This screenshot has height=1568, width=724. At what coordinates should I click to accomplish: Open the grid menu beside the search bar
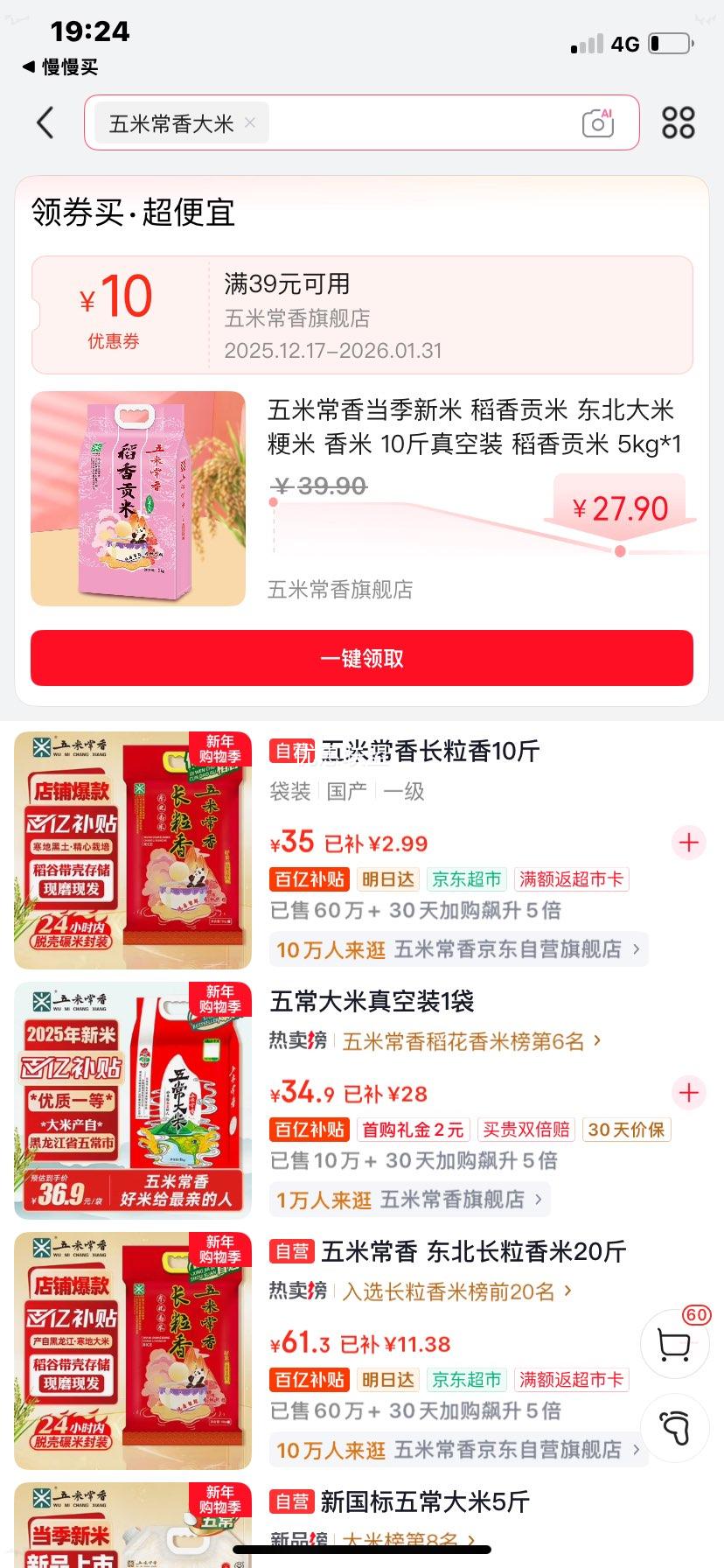[x=678, y=122]
